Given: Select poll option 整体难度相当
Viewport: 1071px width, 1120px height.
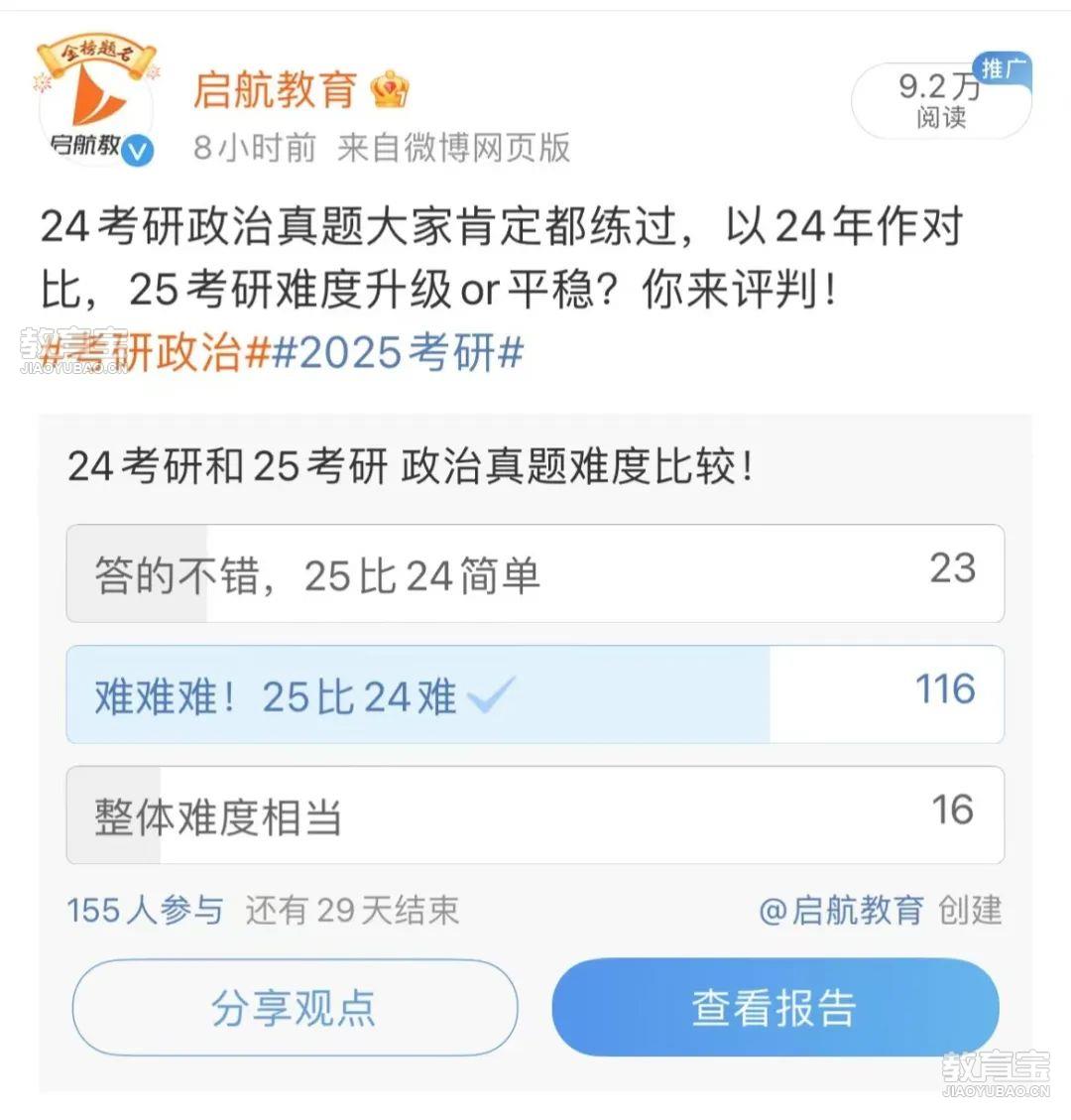Looking at the screenshot, I should (x=535, y=815).
